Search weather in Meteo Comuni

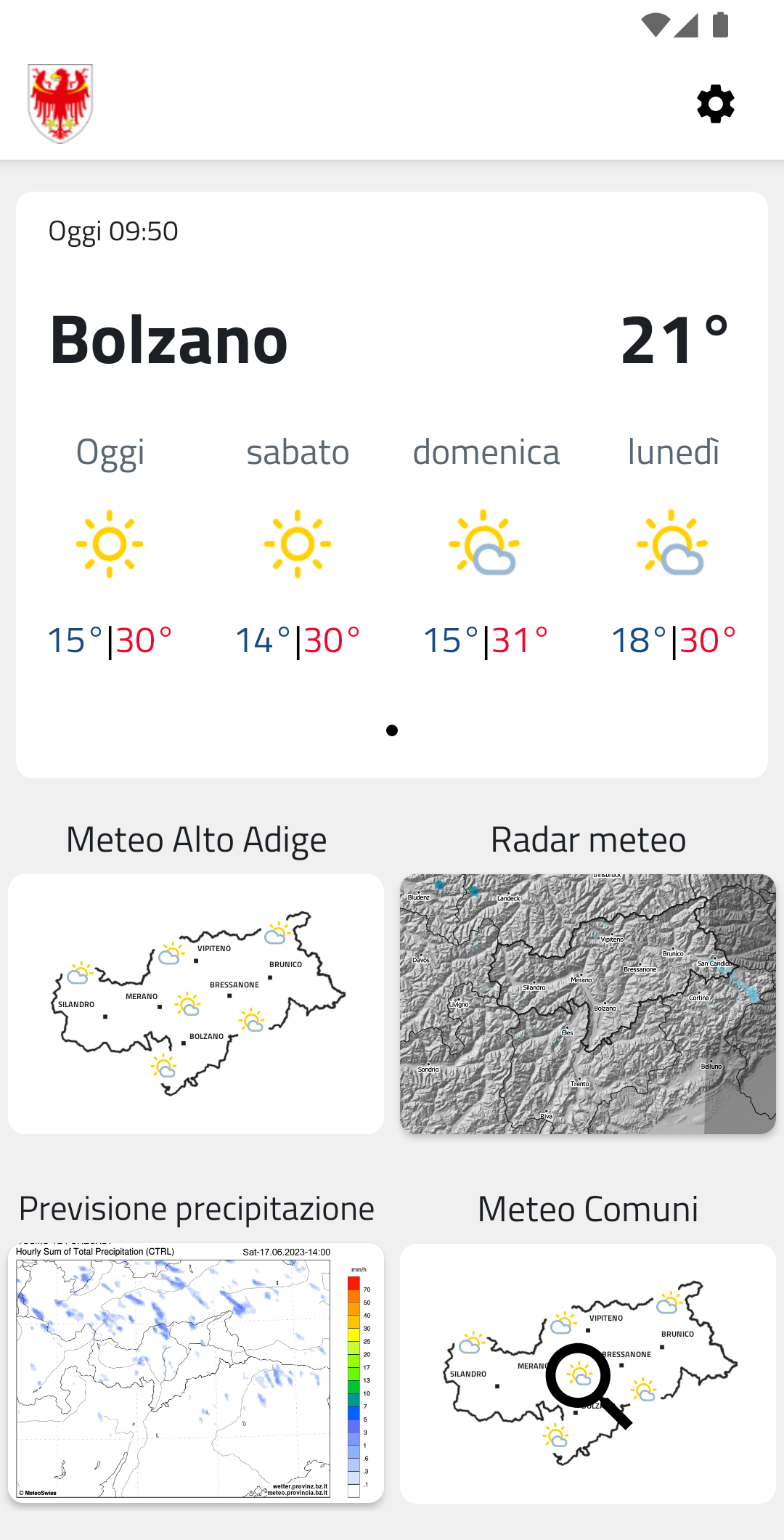pyautogui.click(x=588, y=1372)
